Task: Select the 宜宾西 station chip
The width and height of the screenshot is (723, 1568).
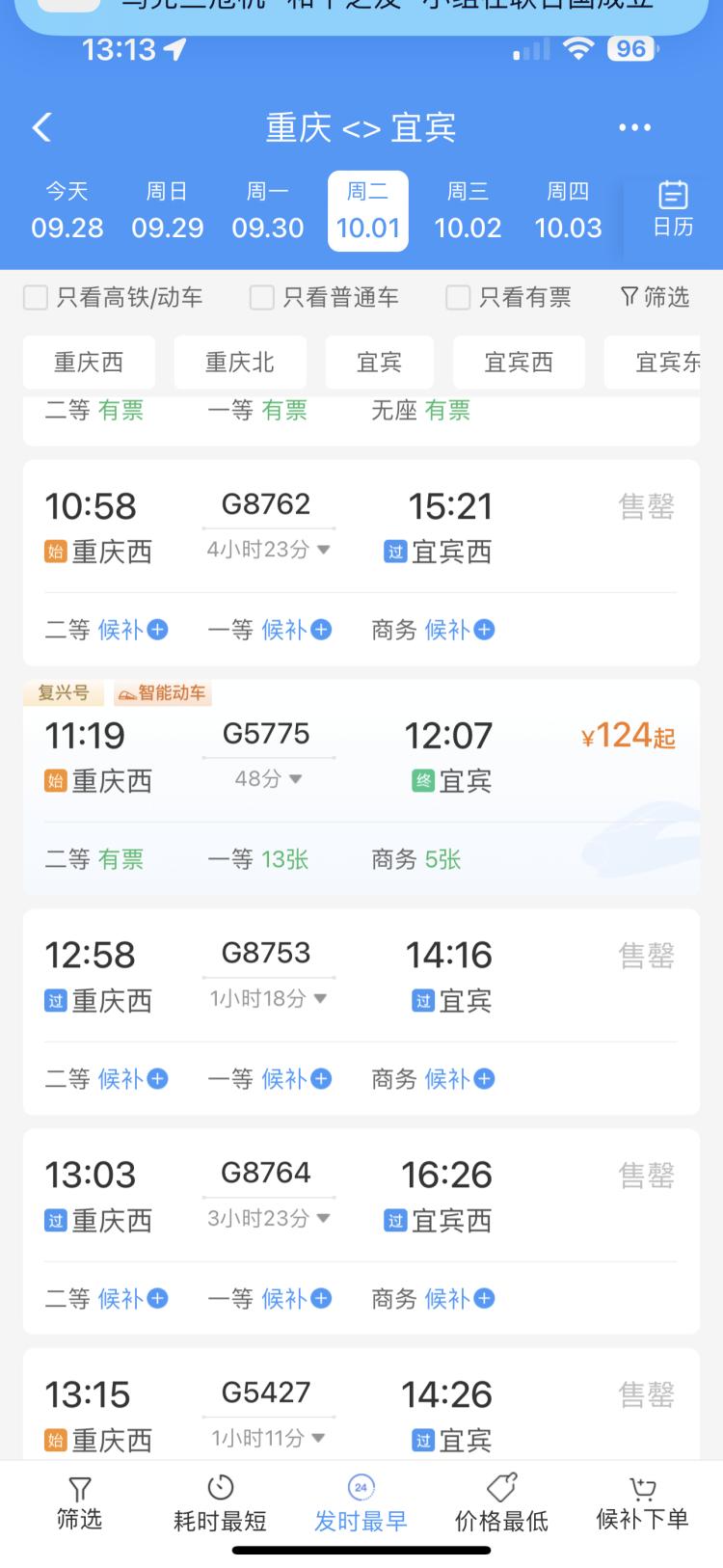Action: coord(519,363)
